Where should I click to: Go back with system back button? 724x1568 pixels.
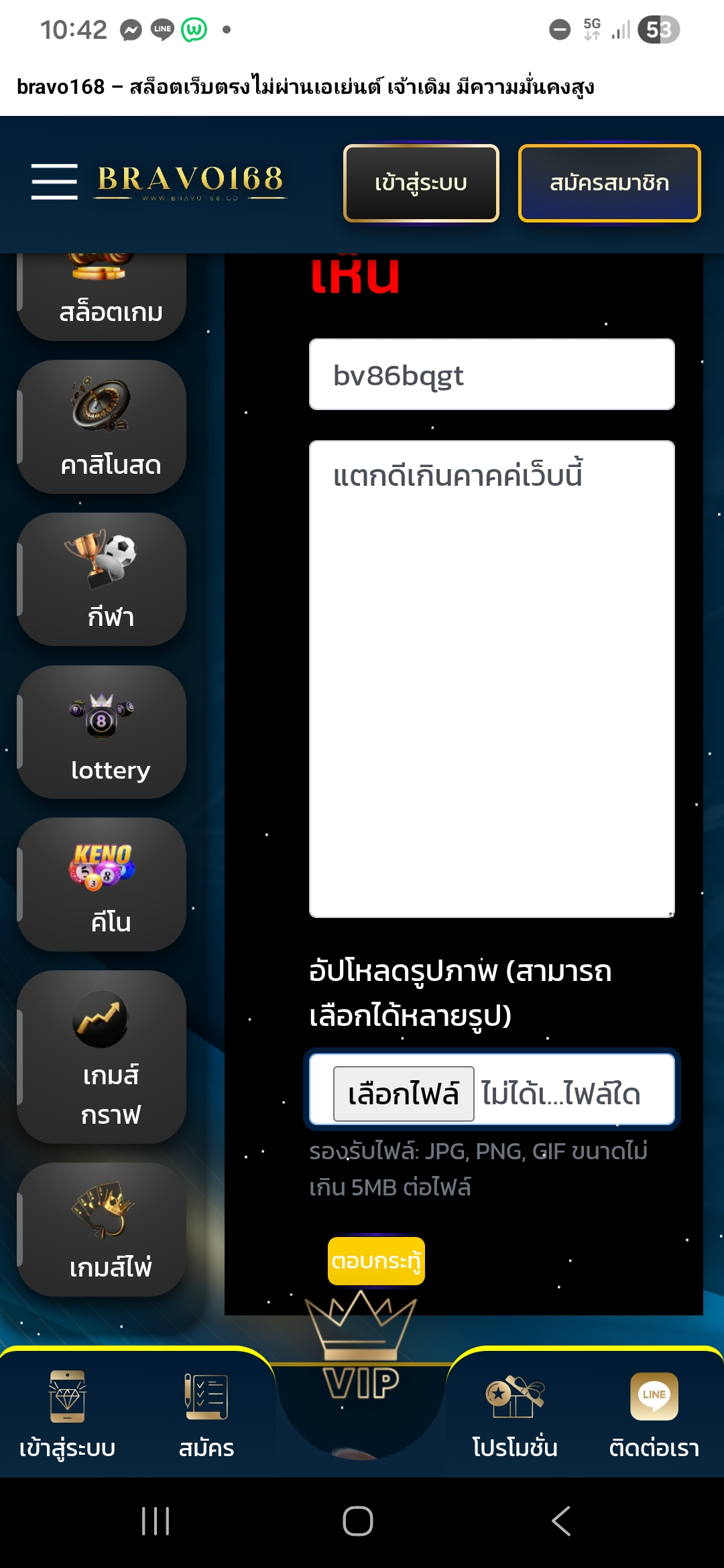pos(560,1521)
